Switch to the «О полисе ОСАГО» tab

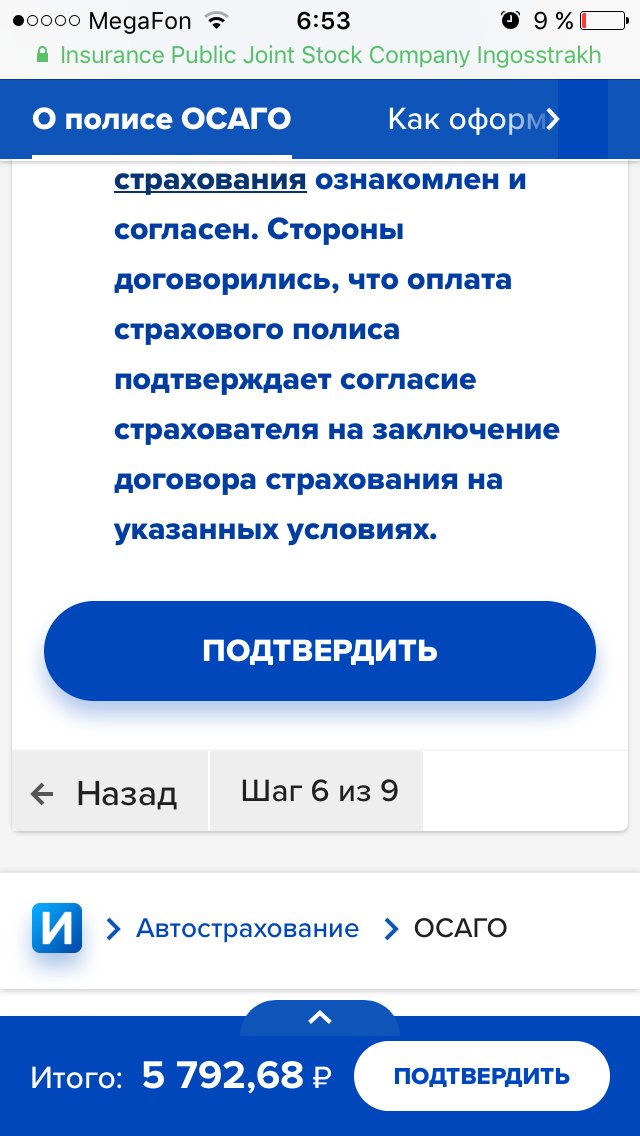(x=161, y=120)
